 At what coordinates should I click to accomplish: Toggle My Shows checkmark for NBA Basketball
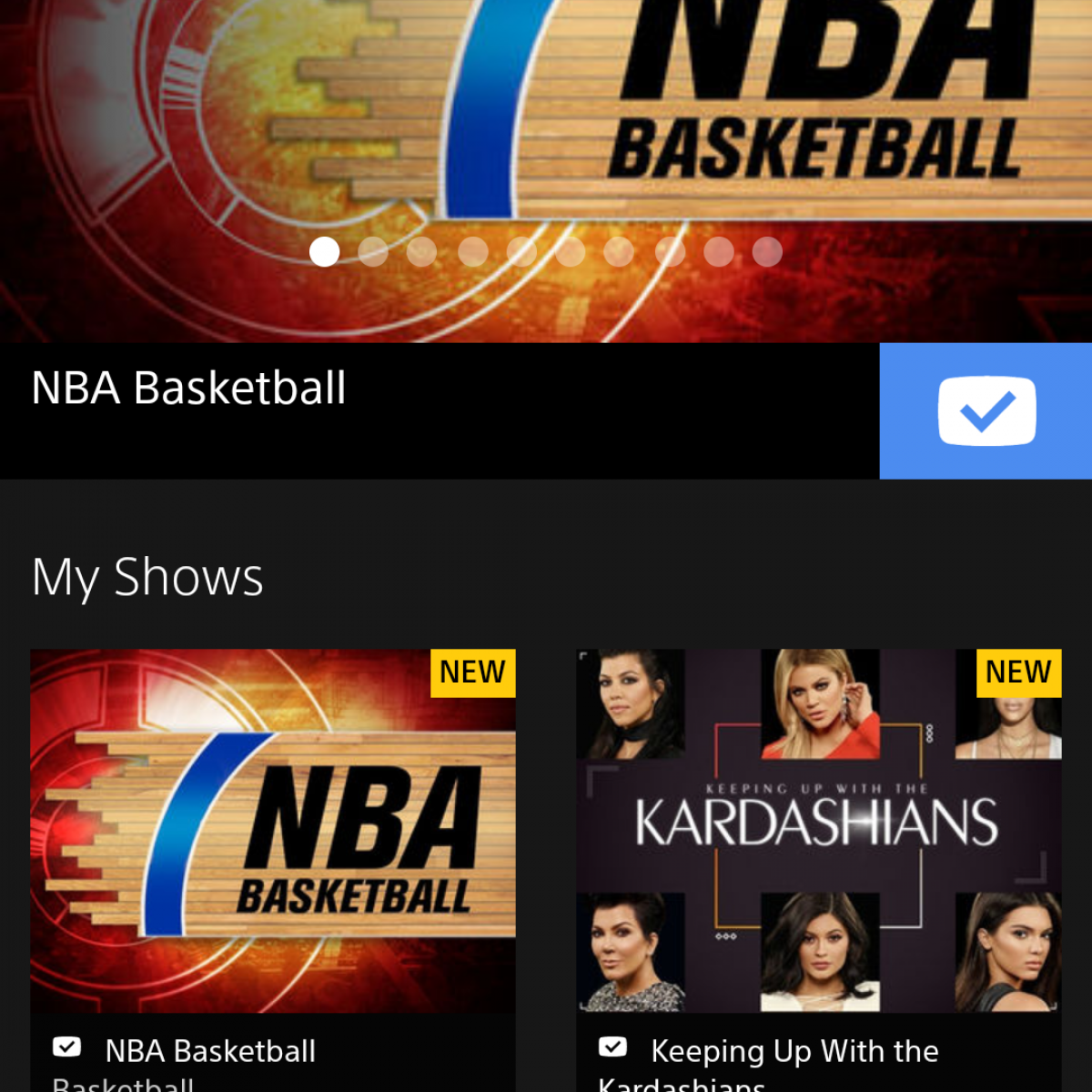point(986,411)
